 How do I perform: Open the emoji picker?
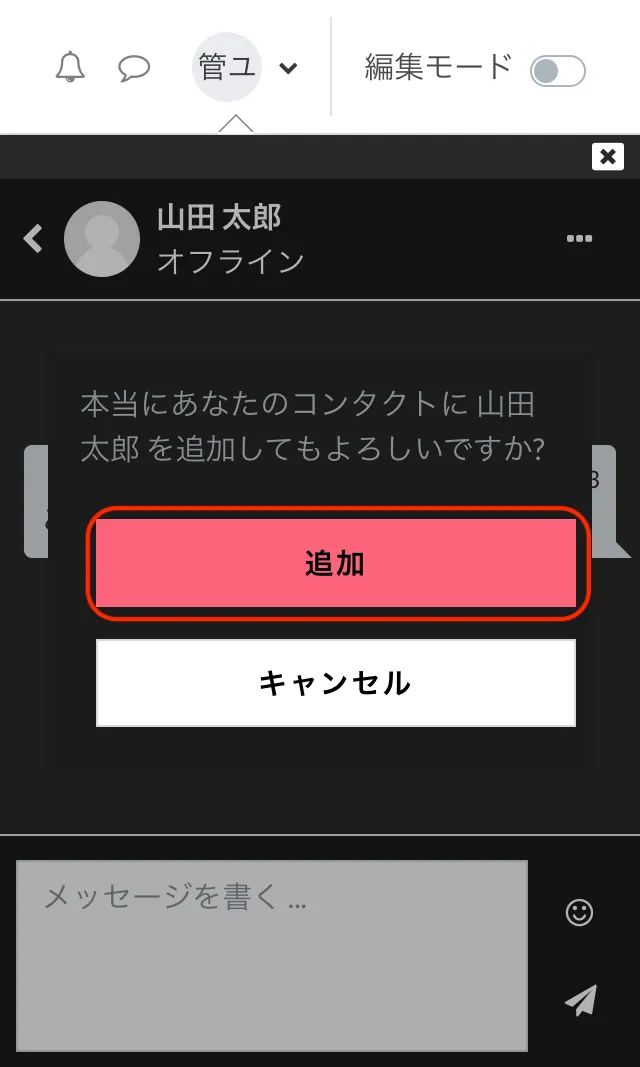click(579, 912)
